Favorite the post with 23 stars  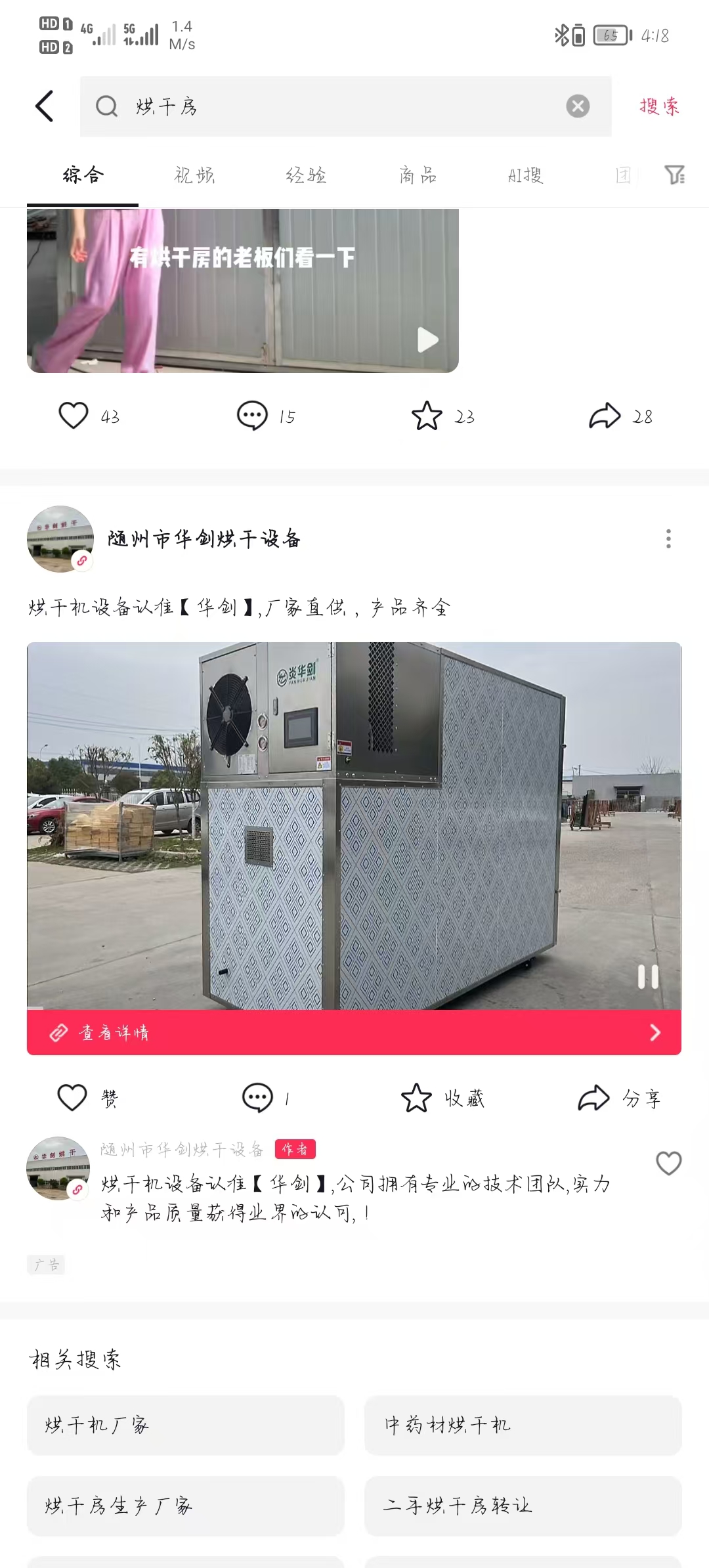pos(427,416)
